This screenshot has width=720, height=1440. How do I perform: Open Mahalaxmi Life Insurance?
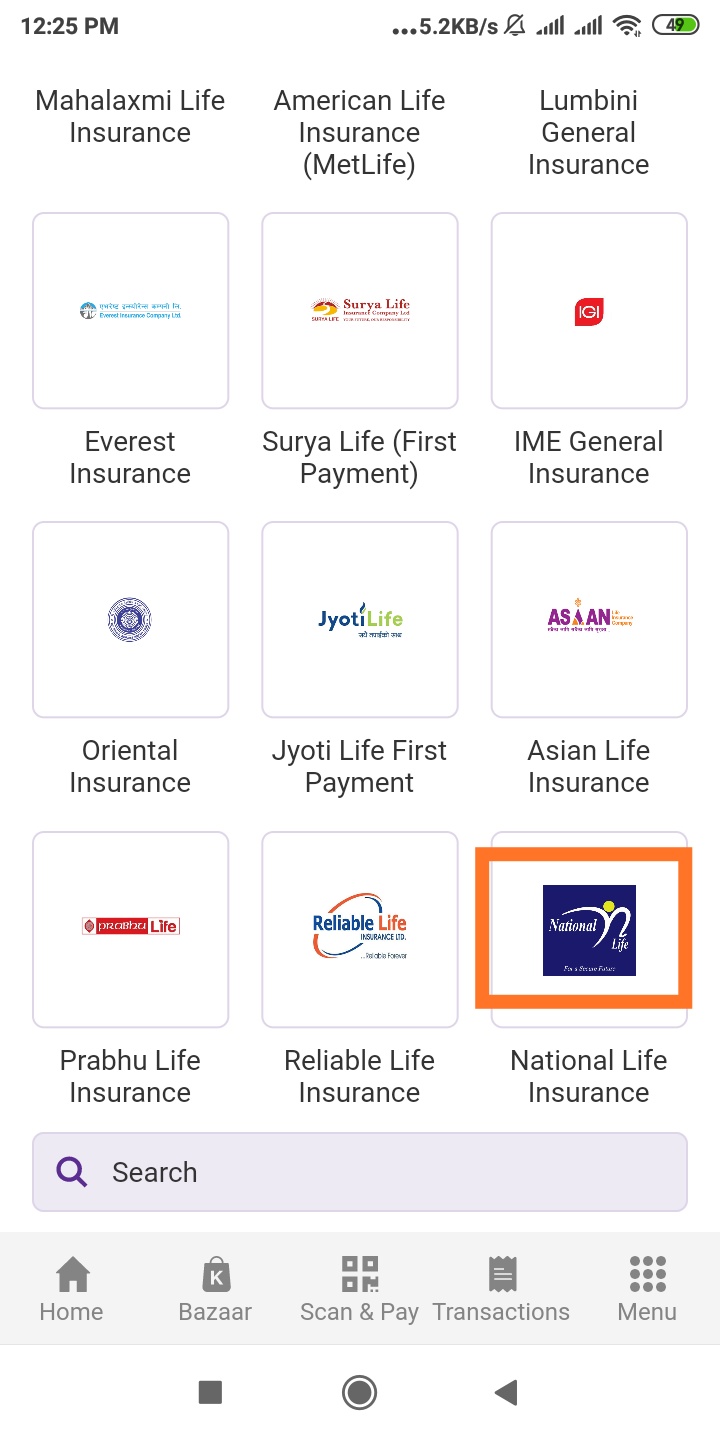(129, 116)
